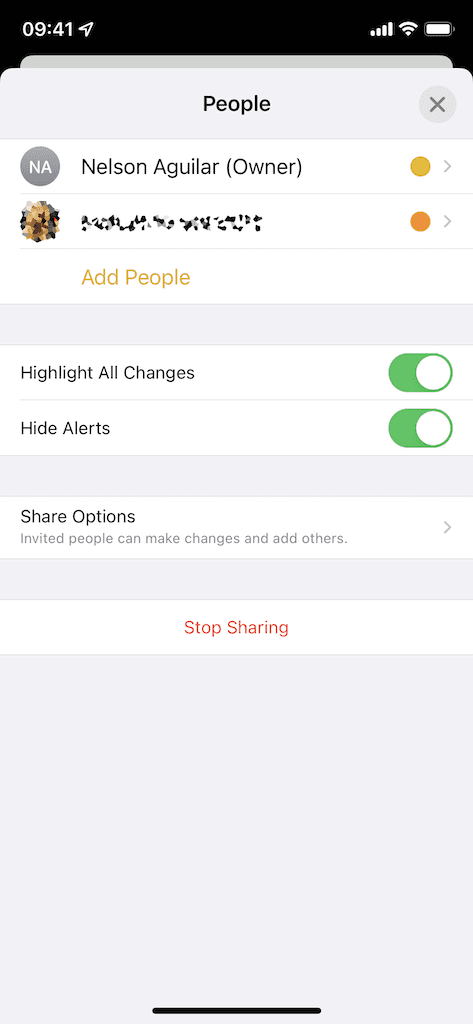Disable the Hide Alerts switch

420,428
